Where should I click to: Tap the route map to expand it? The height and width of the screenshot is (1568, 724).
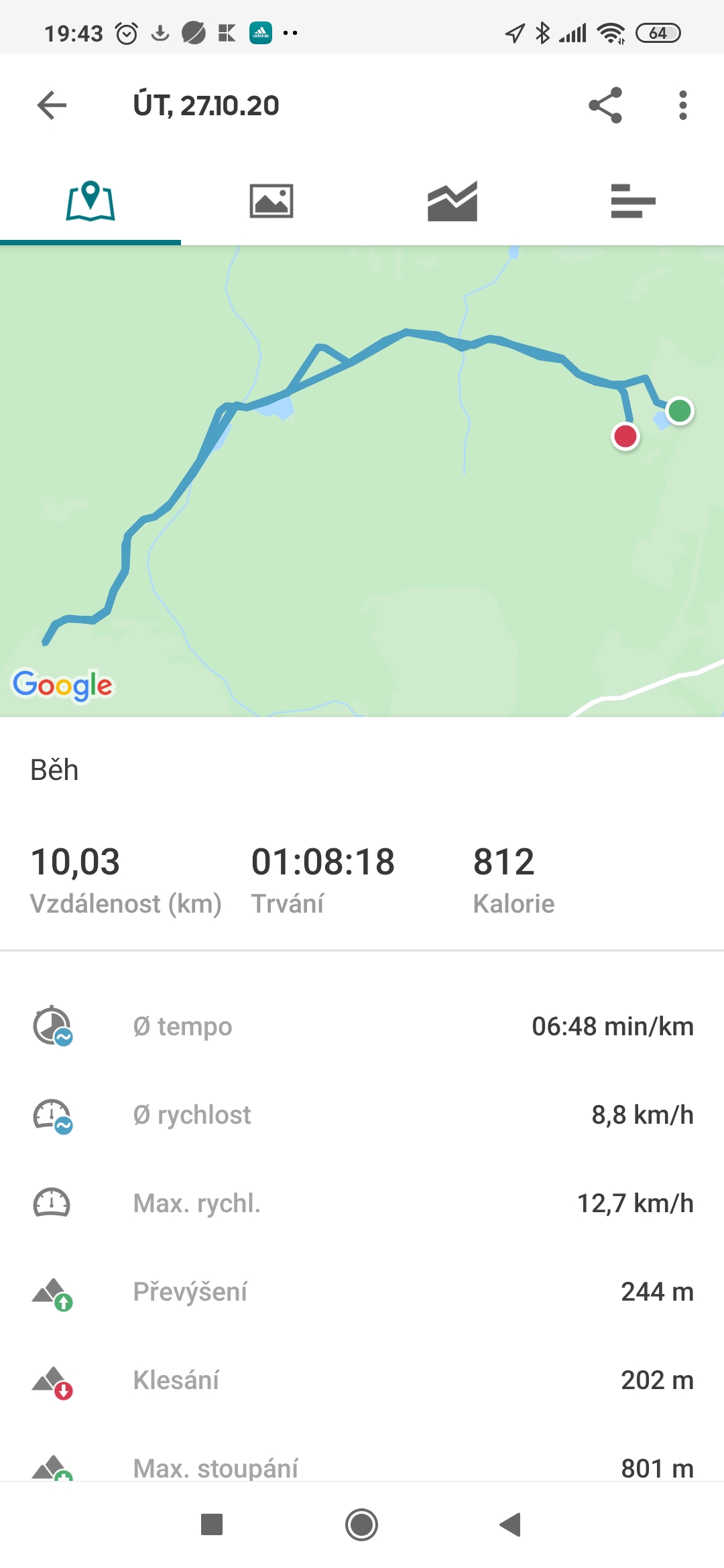(362, 481)
